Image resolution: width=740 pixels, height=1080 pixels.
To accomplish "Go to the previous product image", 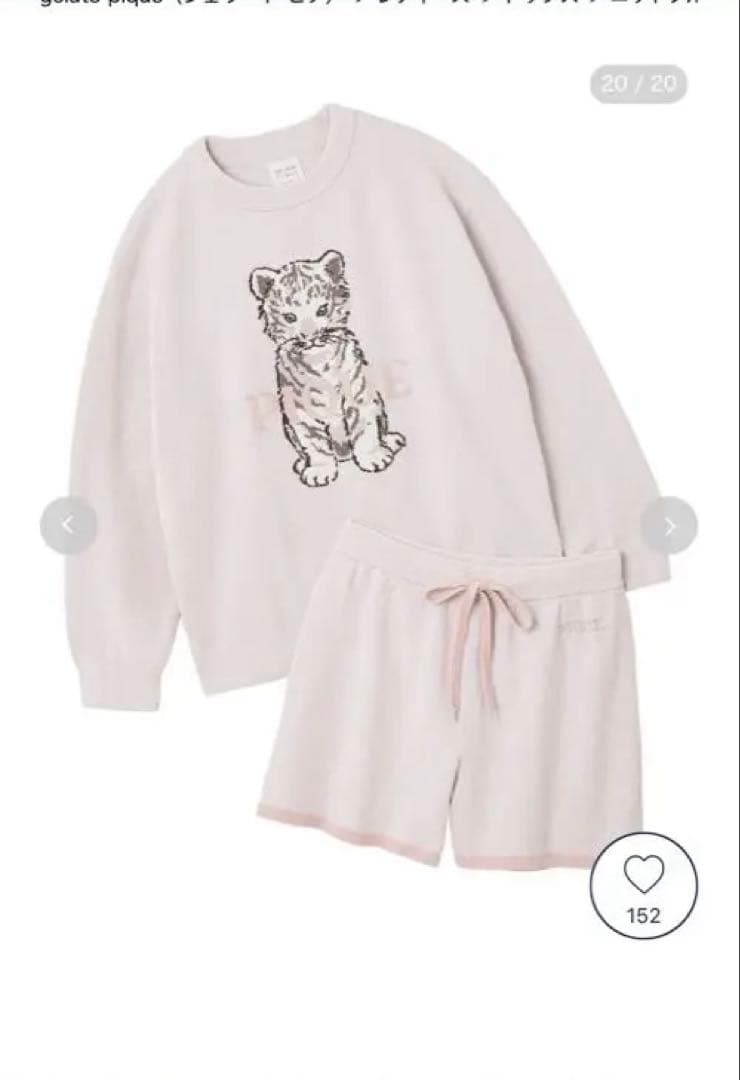I will click(68, 525).
